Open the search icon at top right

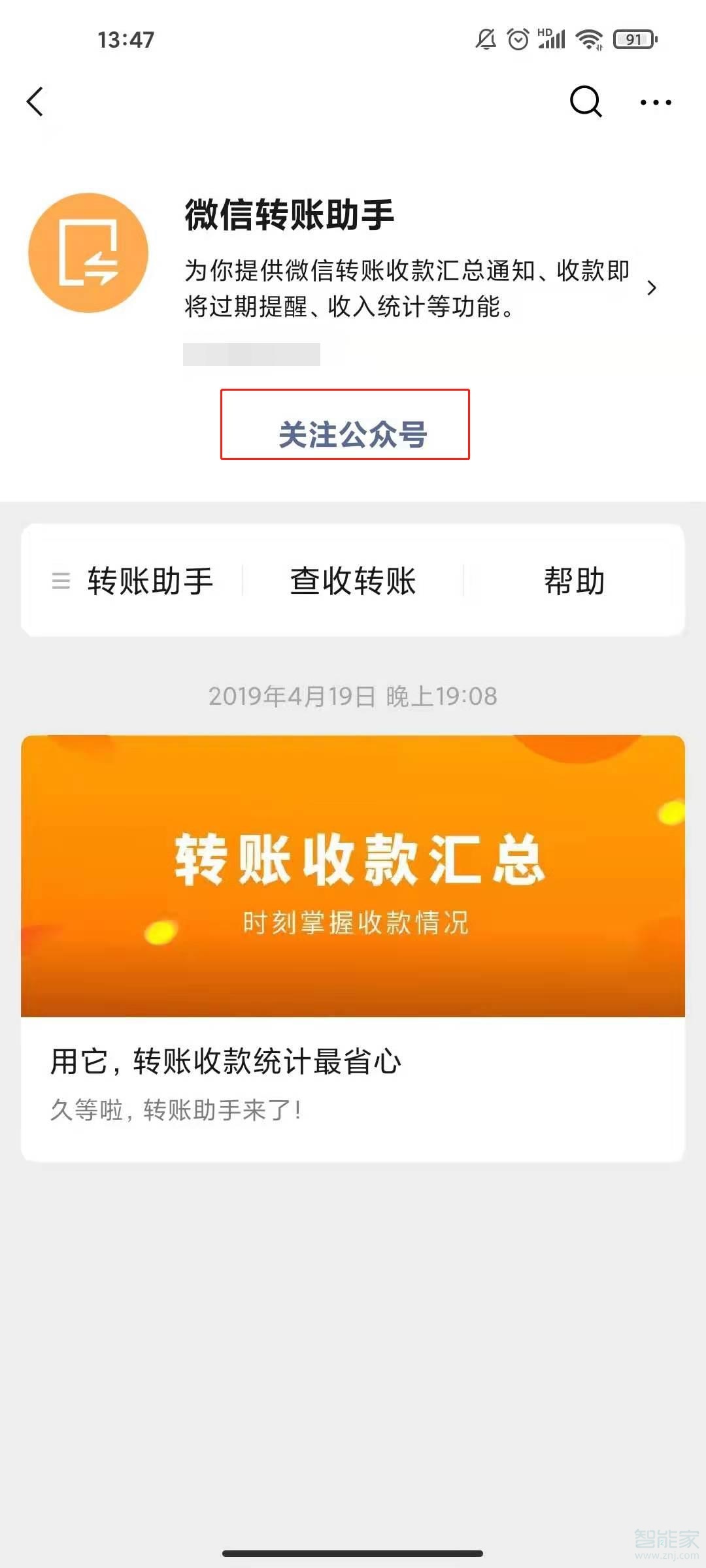[584, 103]
